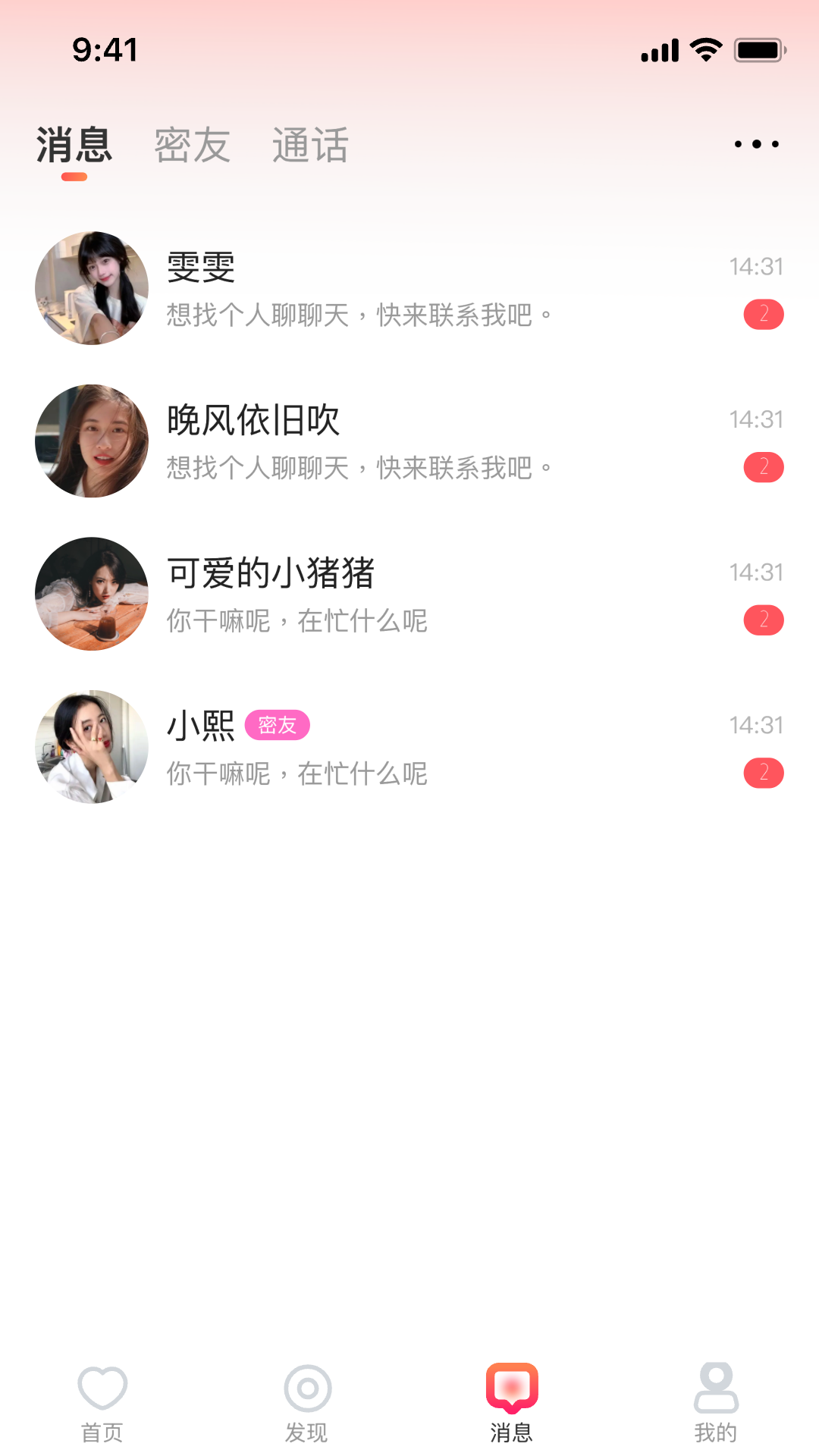Screen dimensions: 819x1456
Task: Tap the unread badge on 雯雯's chat
Action: coord(764,313)
